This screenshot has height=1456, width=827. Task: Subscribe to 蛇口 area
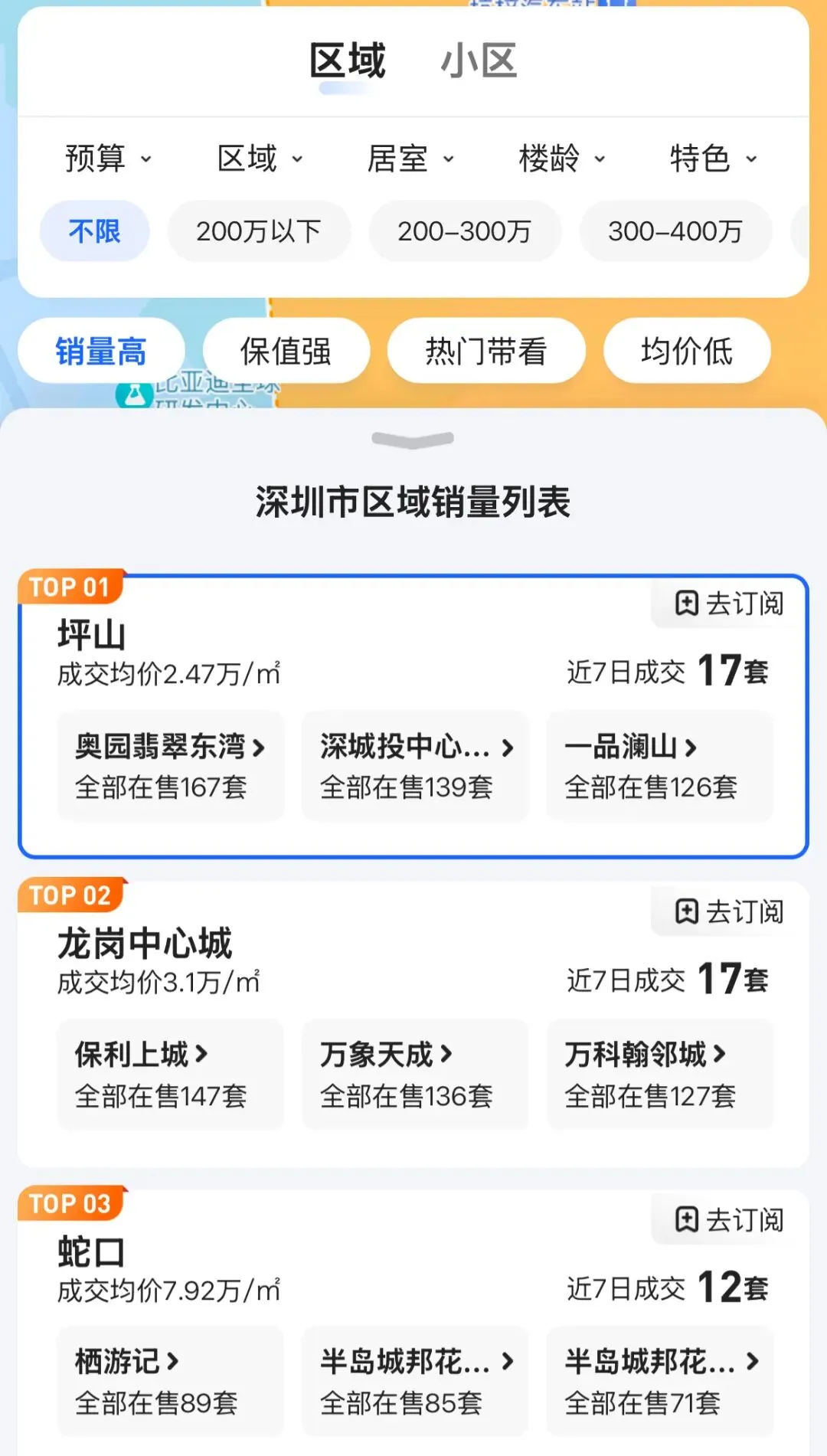729,1219
